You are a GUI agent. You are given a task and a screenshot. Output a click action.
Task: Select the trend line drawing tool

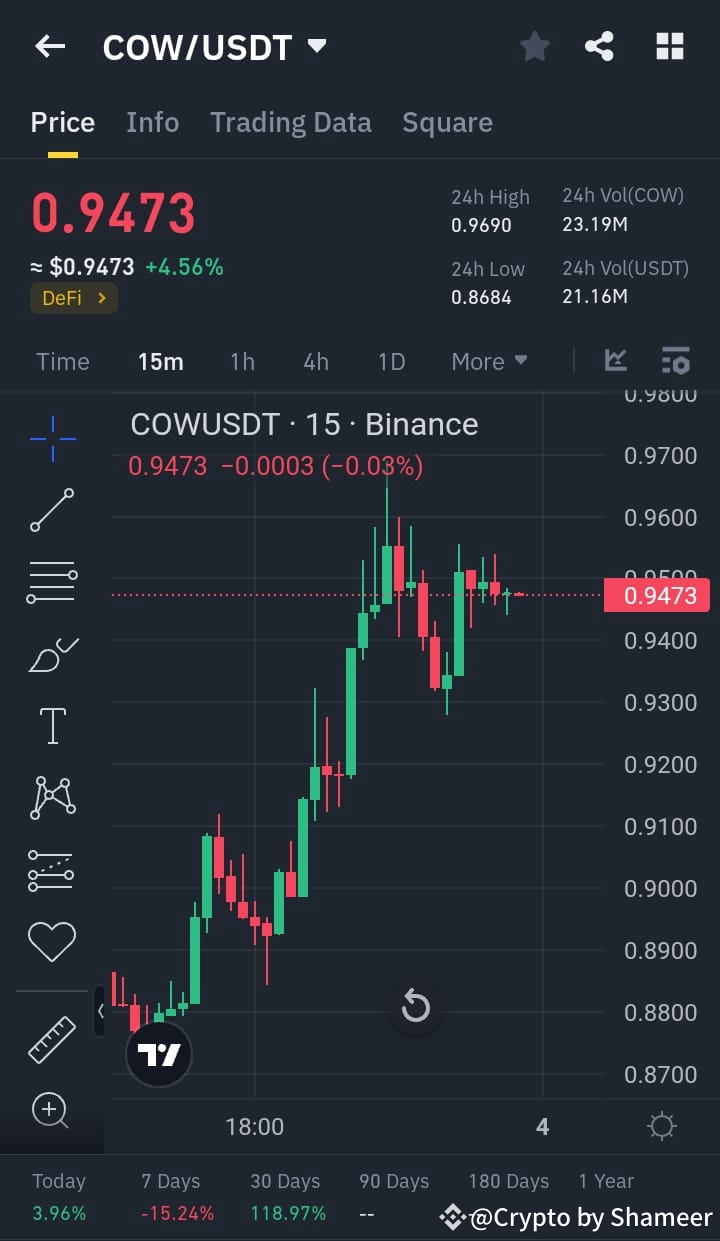(x=52, y=510)
